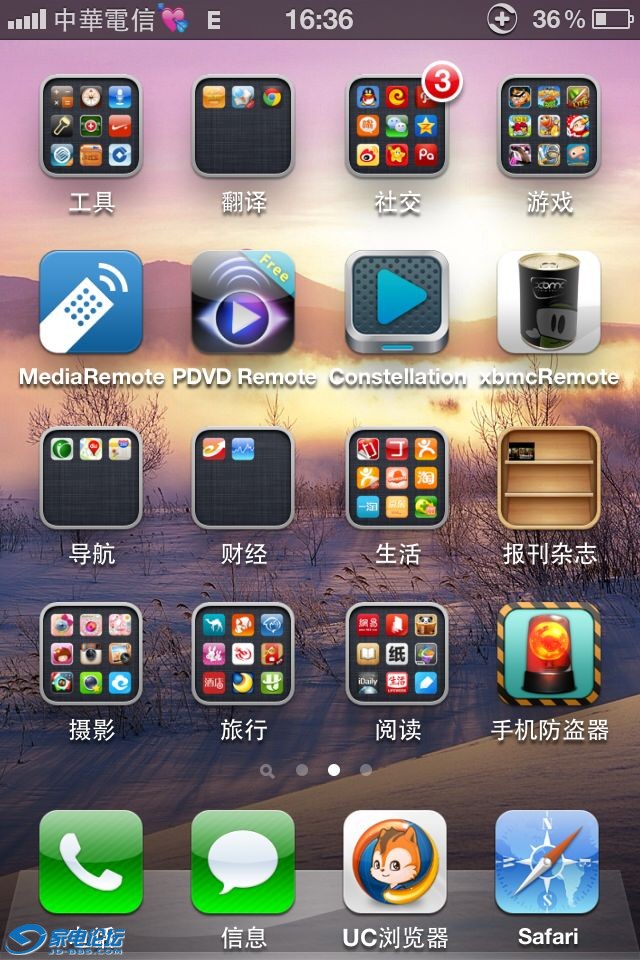The height and width of the screenshot is (960, 640).
Task: Open the Constellation app
Action: [x=397, y=302]
